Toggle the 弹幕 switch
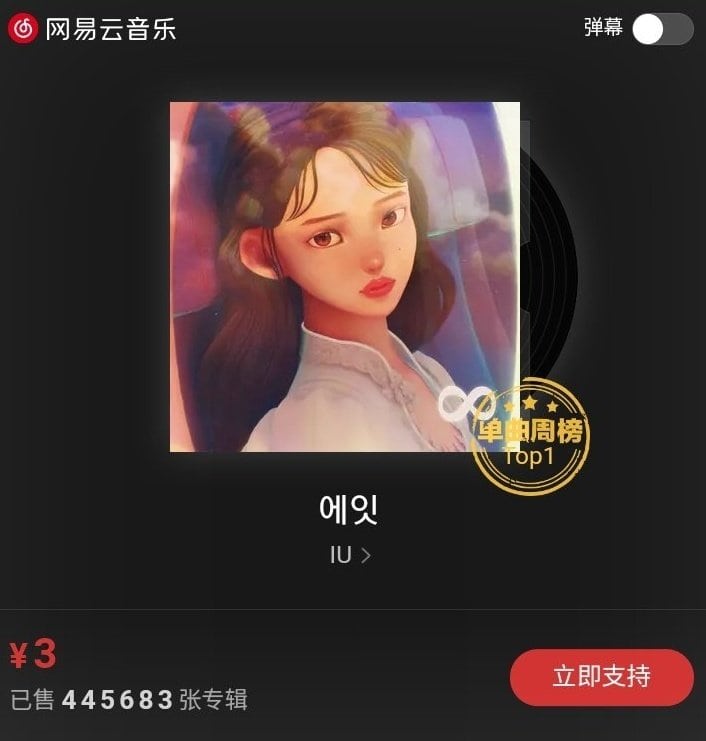 coord(662,29)
